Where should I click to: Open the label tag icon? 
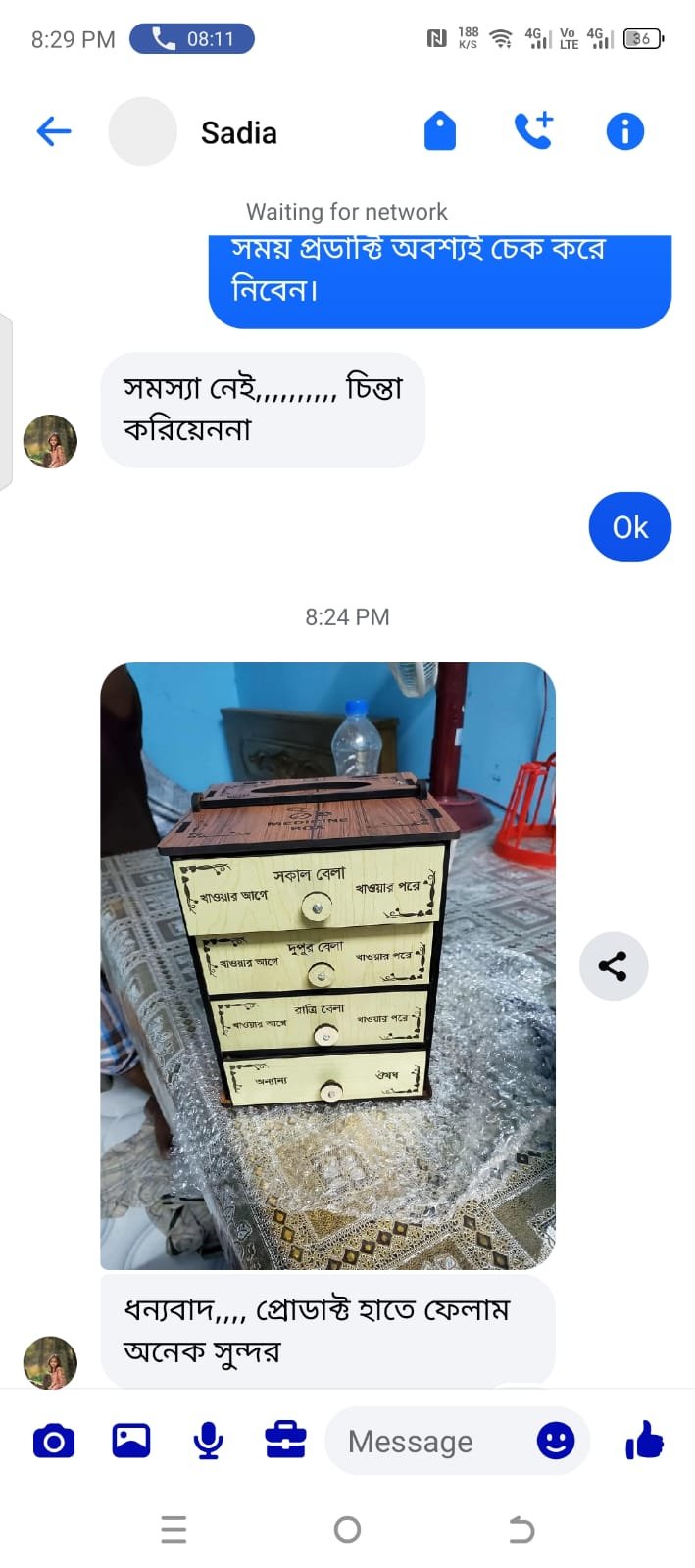[439, 131]
